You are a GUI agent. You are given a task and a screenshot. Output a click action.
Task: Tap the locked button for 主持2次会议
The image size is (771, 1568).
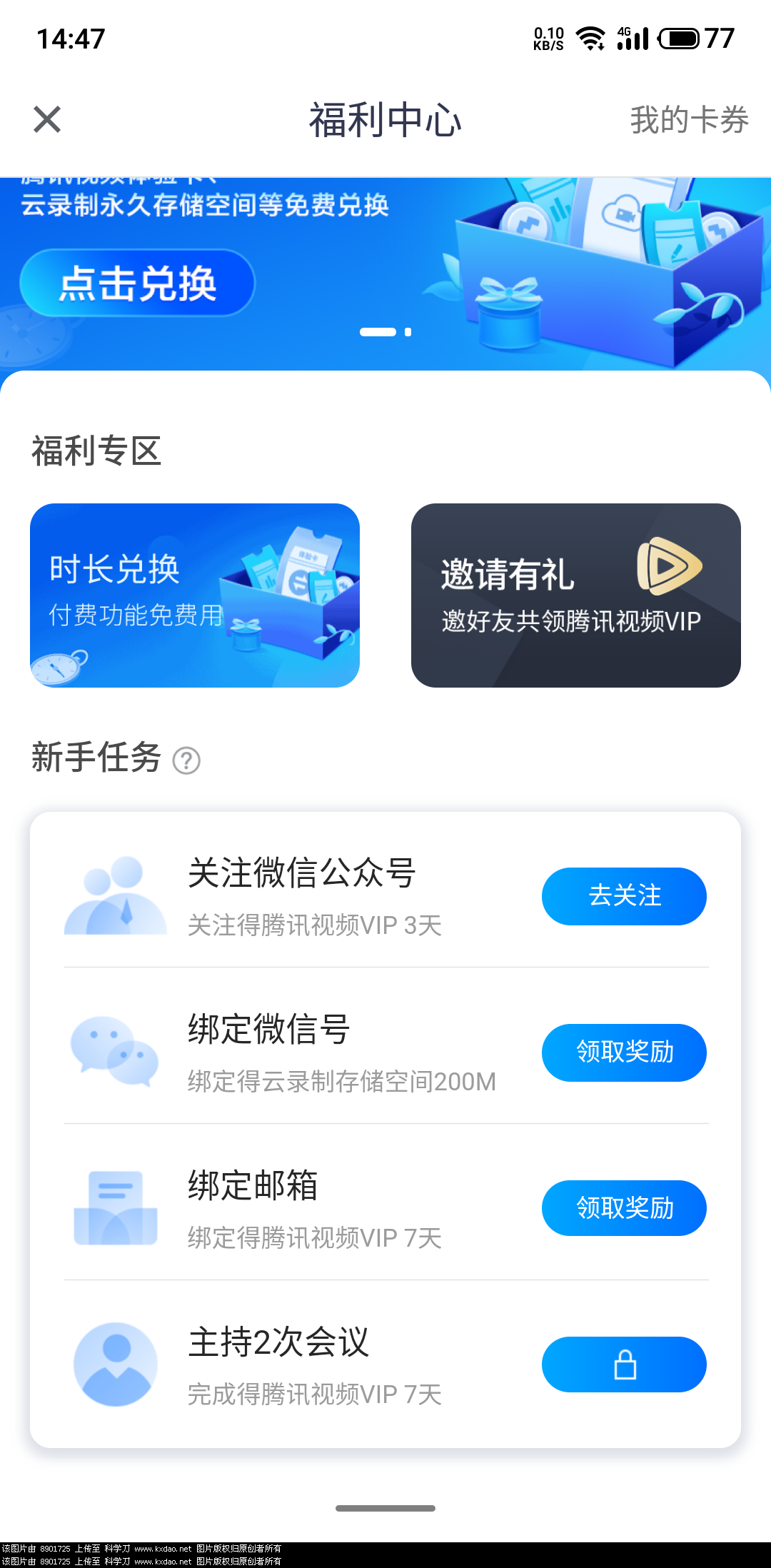624,1365
